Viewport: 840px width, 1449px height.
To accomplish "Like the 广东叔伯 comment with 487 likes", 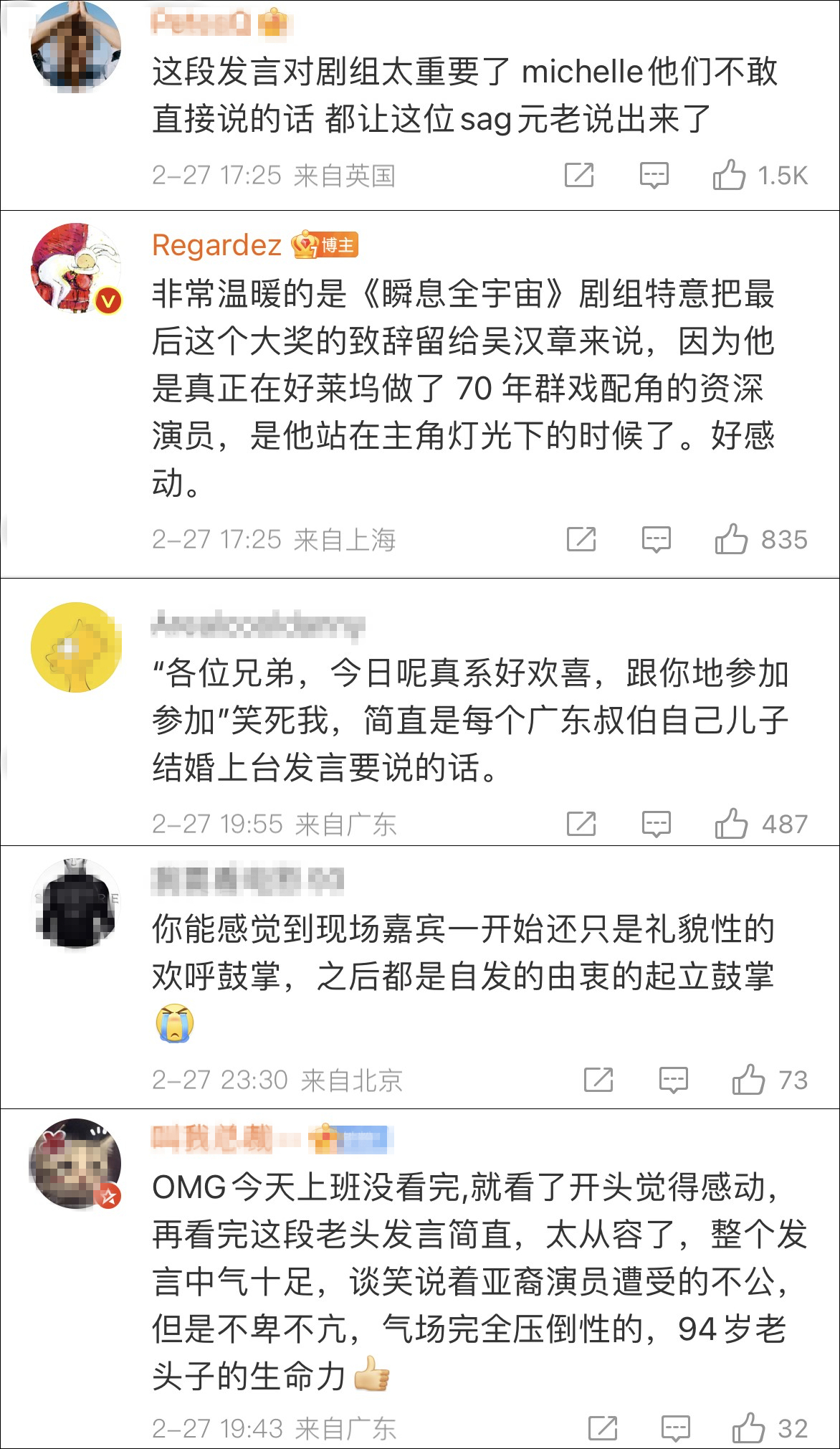I will tap(731, 824).
